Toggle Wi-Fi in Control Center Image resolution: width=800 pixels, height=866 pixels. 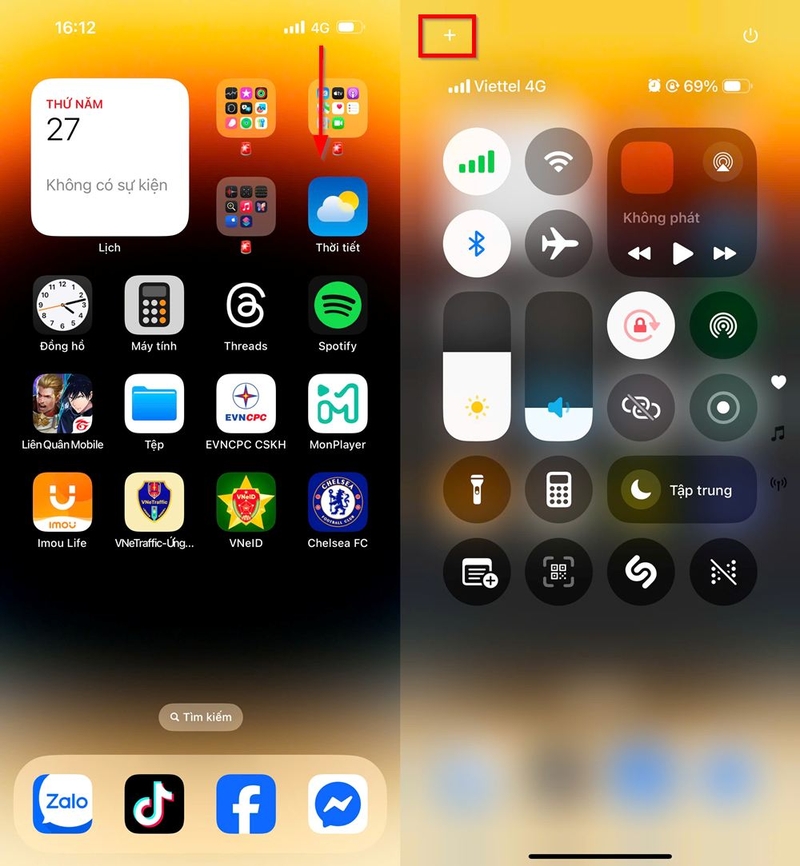(559, 162)
